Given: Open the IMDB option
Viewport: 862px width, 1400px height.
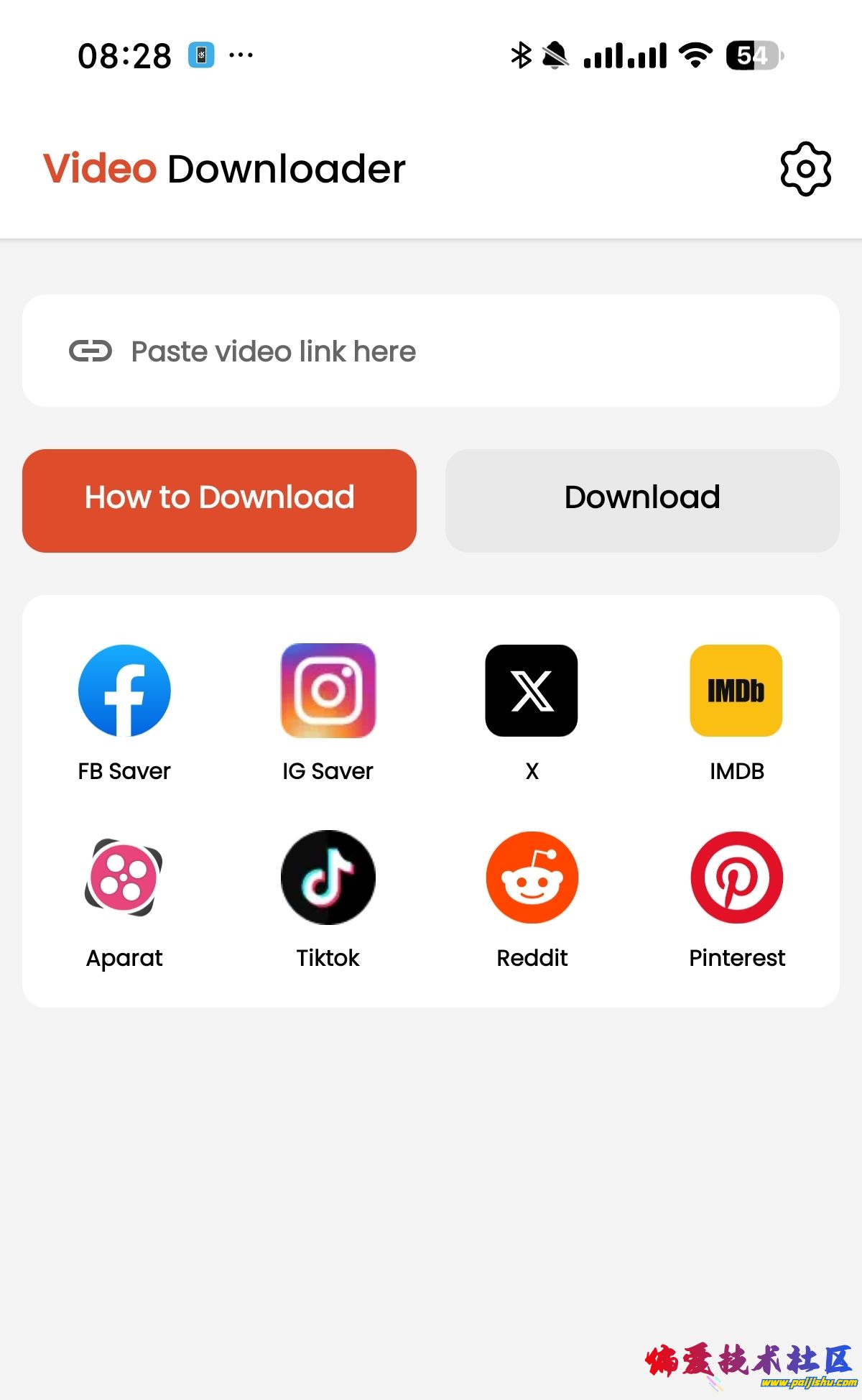Looking at the screenshot, I should [x=736, y=691].
